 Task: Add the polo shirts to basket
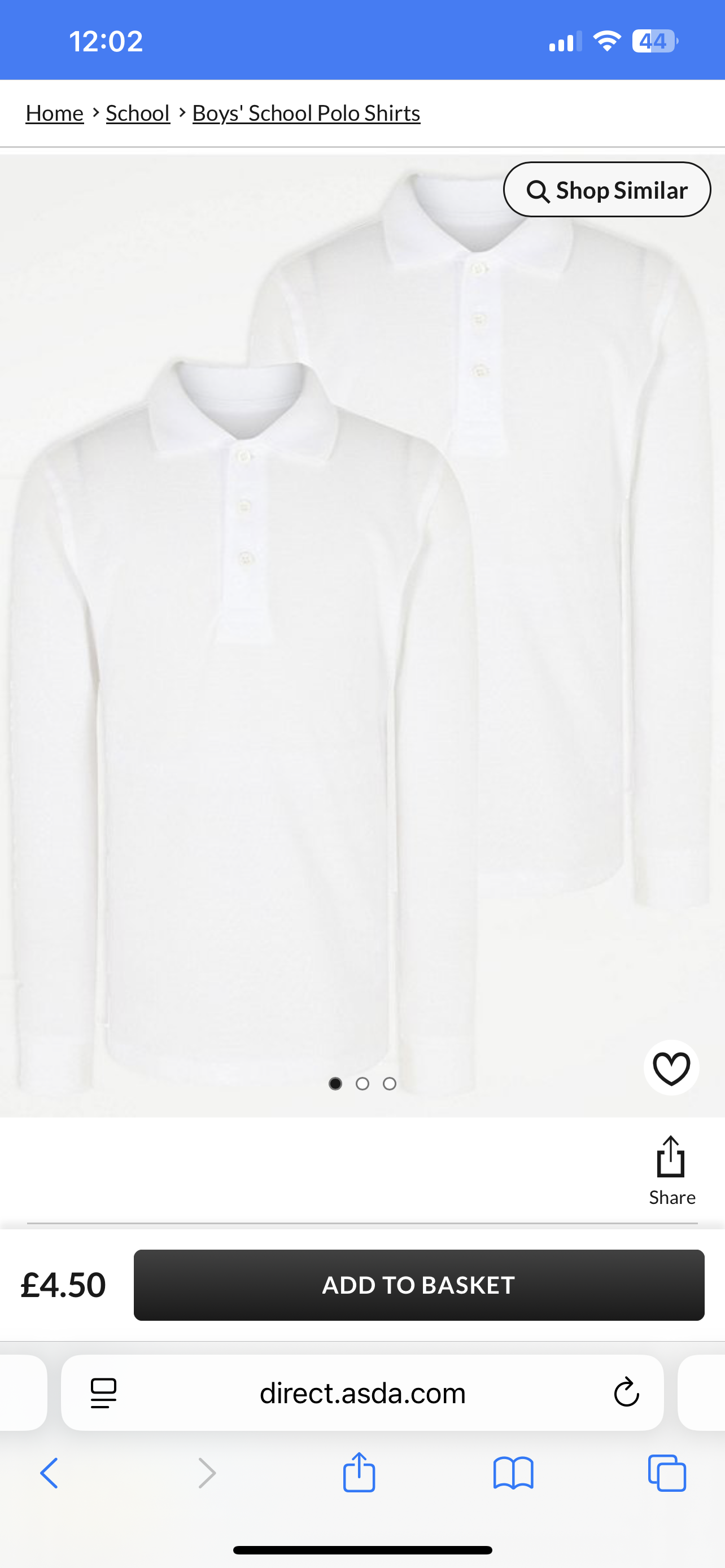[419, 1285]
